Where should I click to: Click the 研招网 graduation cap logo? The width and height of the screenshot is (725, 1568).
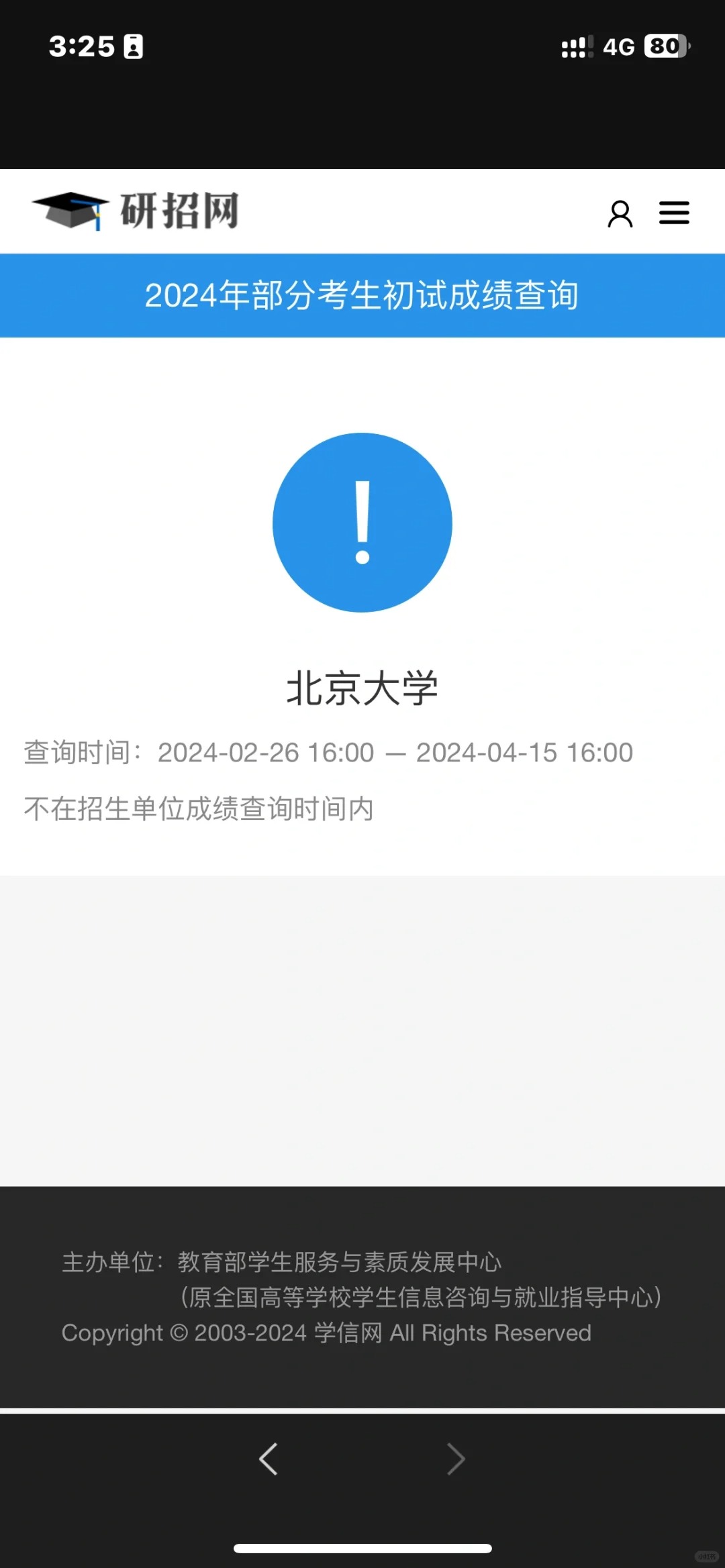(70, 210)
